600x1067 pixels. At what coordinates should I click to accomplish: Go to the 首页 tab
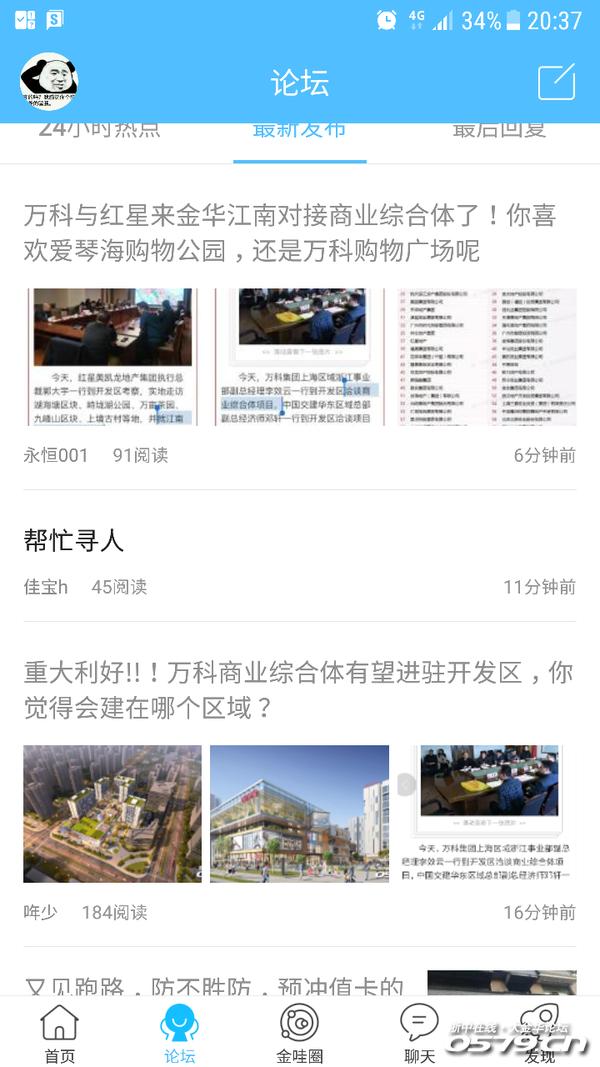pyautogui.click(x=59, y=1034)
